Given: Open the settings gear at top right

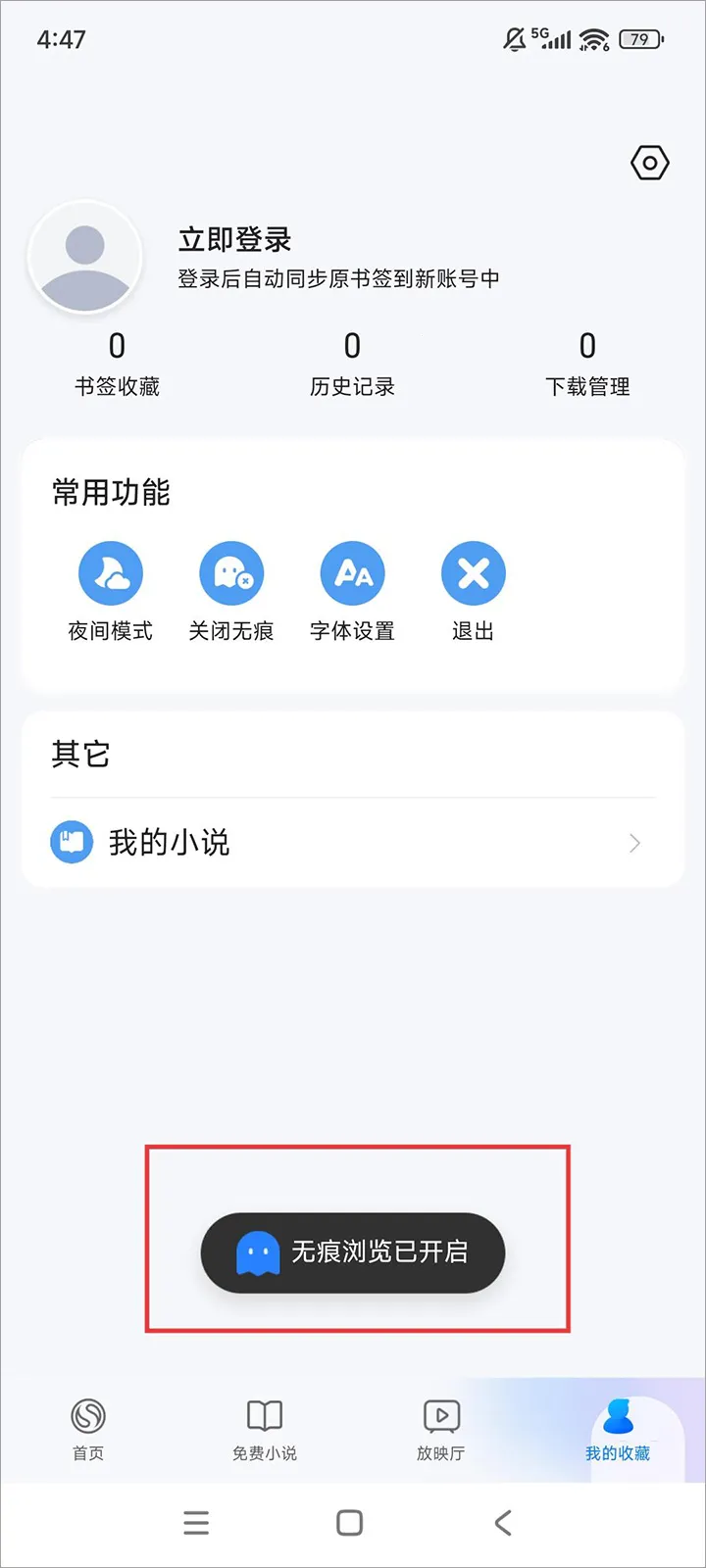Looking at the screenshot, I should (x=648, y=163).
